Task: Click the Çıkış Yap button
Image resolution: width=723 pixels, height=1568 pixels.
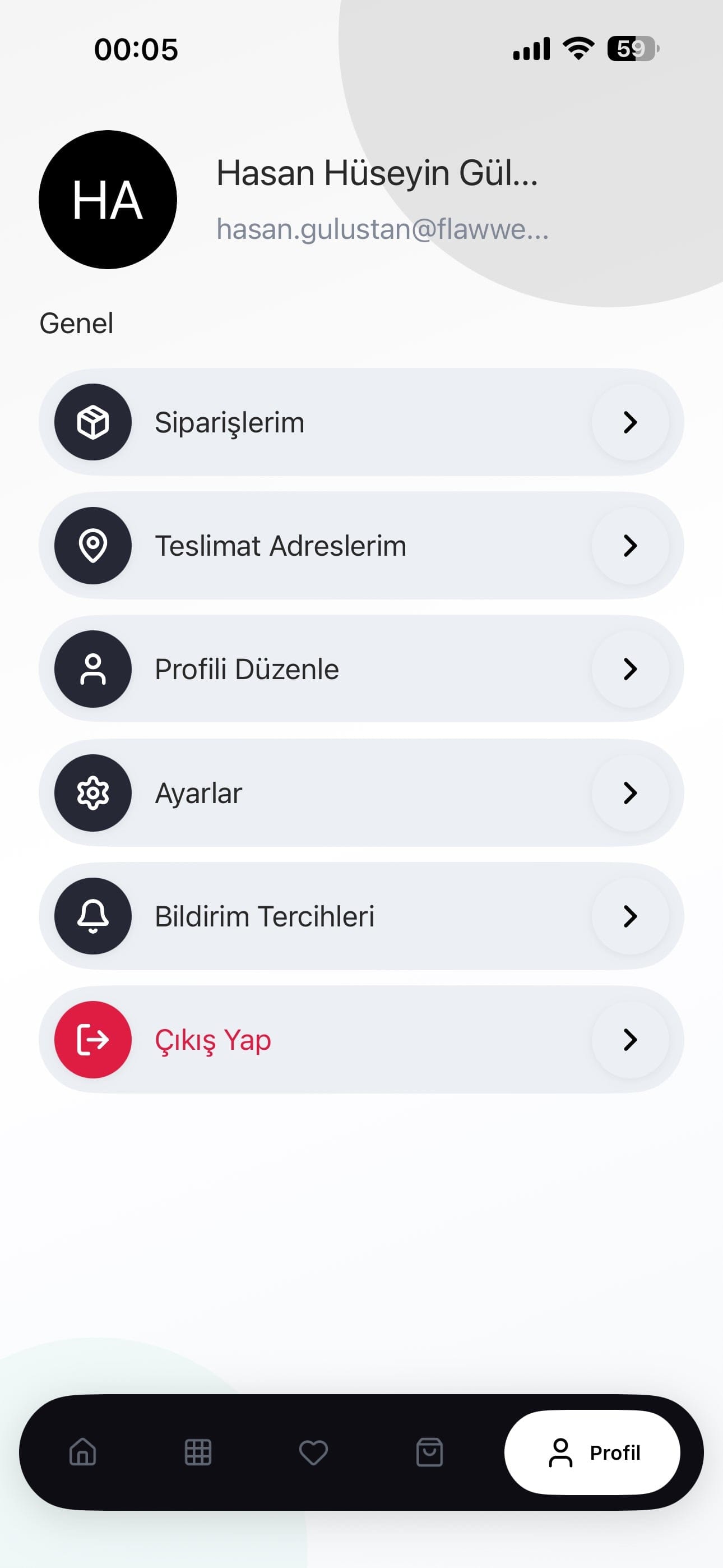Action: pyautogui.click(x=212, y=1040)
